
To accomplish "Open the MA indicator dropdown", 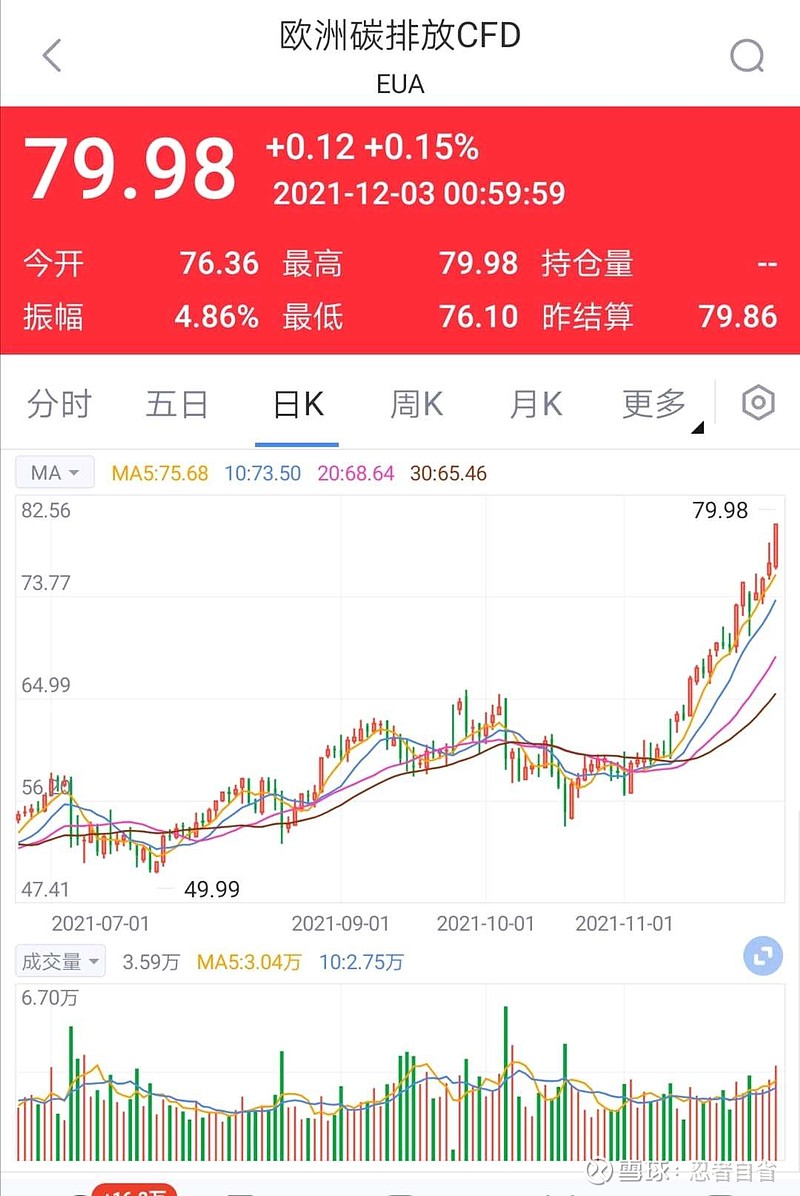I will click(x=55, y=472).
